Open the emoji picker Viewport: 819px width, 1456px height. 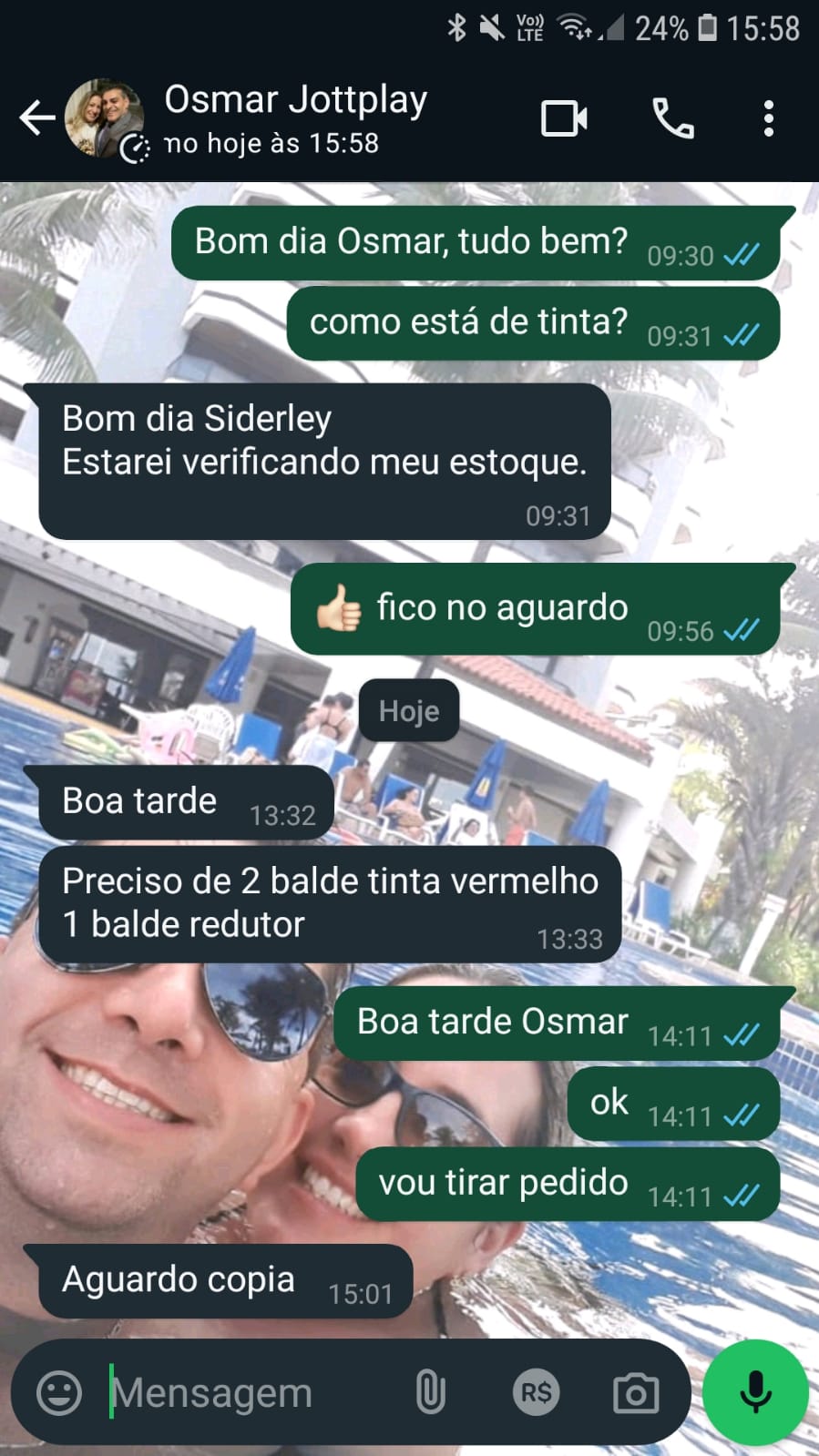59,1392
